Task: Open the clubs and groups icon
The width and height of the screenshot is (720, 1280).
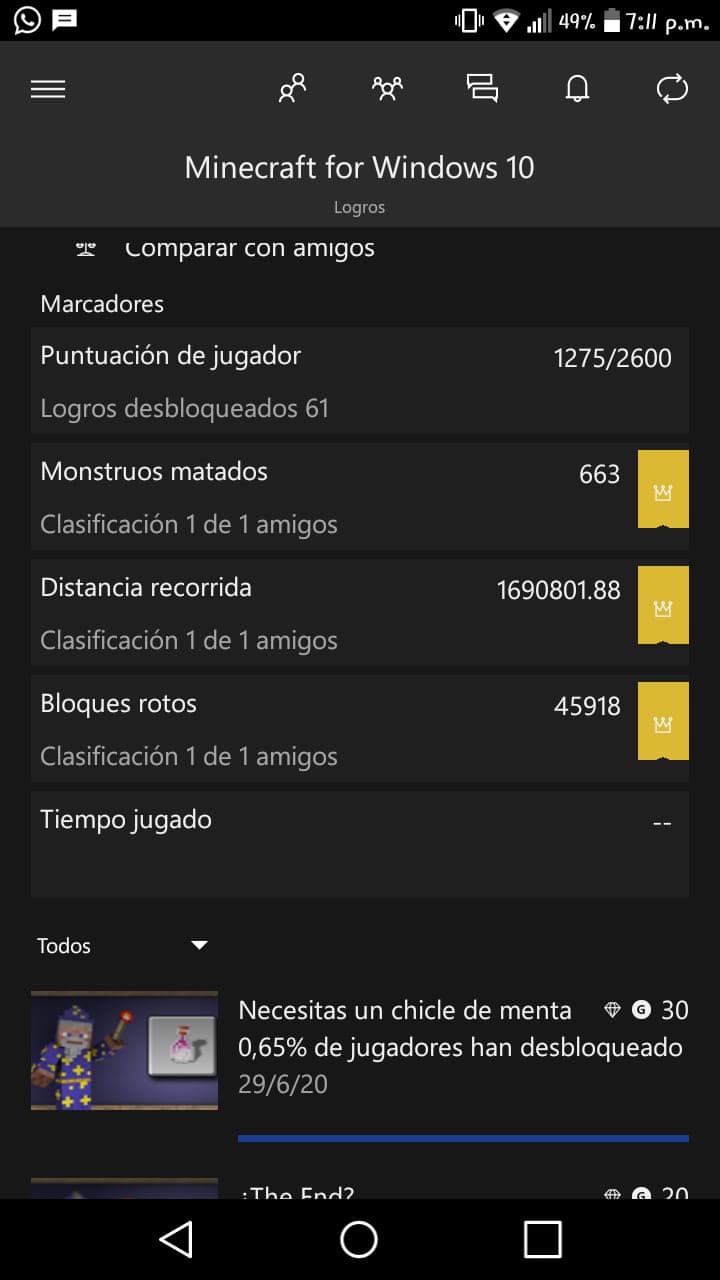Action: click(387, 90)
